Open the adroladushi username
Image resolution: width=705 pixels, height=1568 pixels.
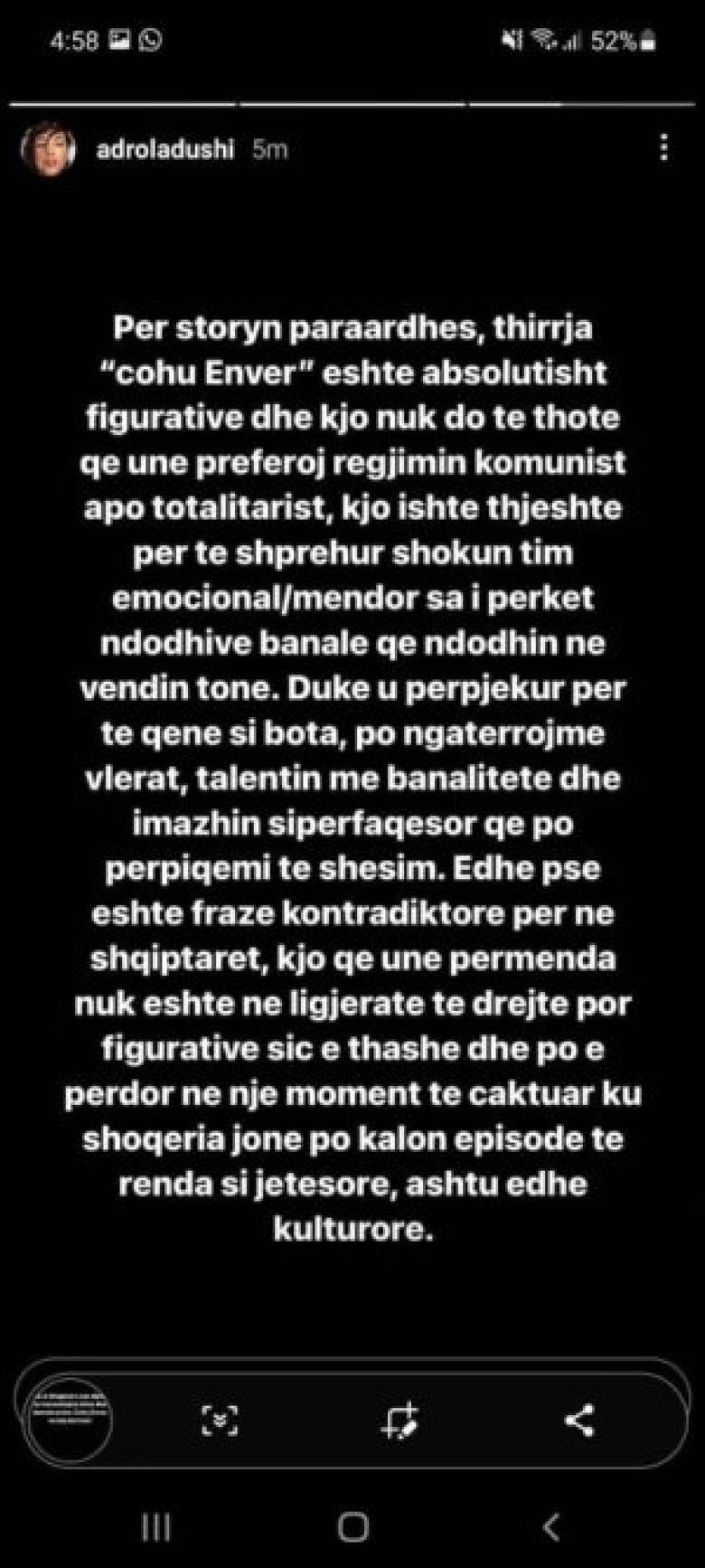point(164,148)
